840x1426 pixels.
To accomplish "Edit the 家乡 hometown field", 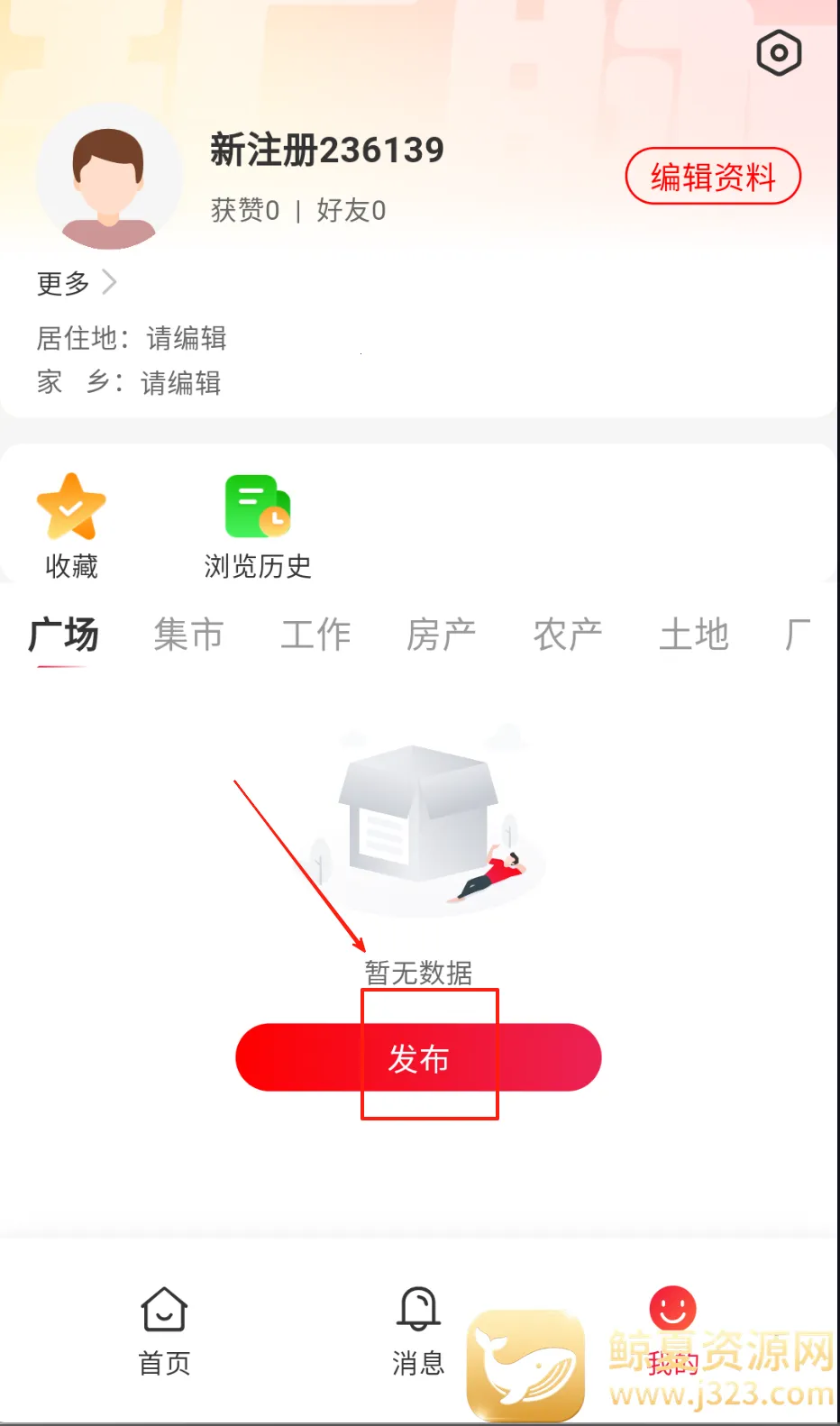I will pyautogui.click(x=180, y=383).
